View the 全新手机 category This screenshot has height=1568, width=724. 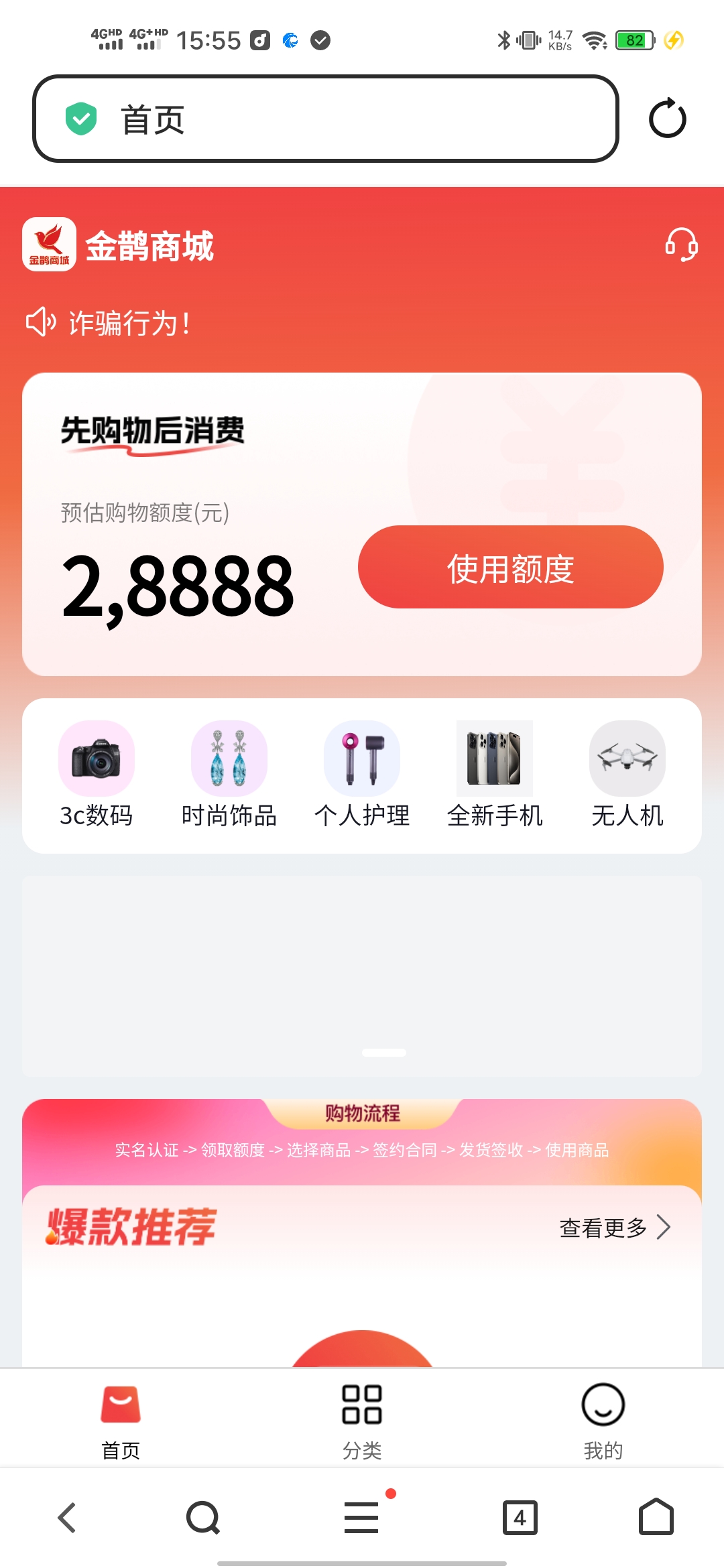[495, 775]
